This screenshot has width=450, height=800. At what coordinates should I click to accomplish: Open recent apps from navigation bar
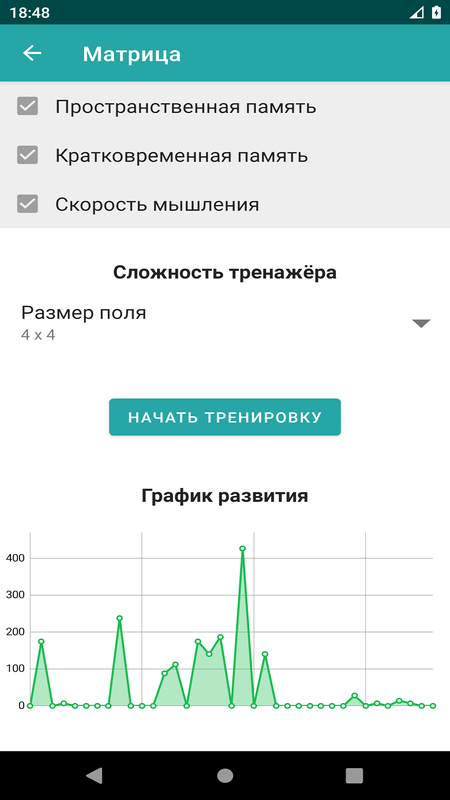pos(354,776)
